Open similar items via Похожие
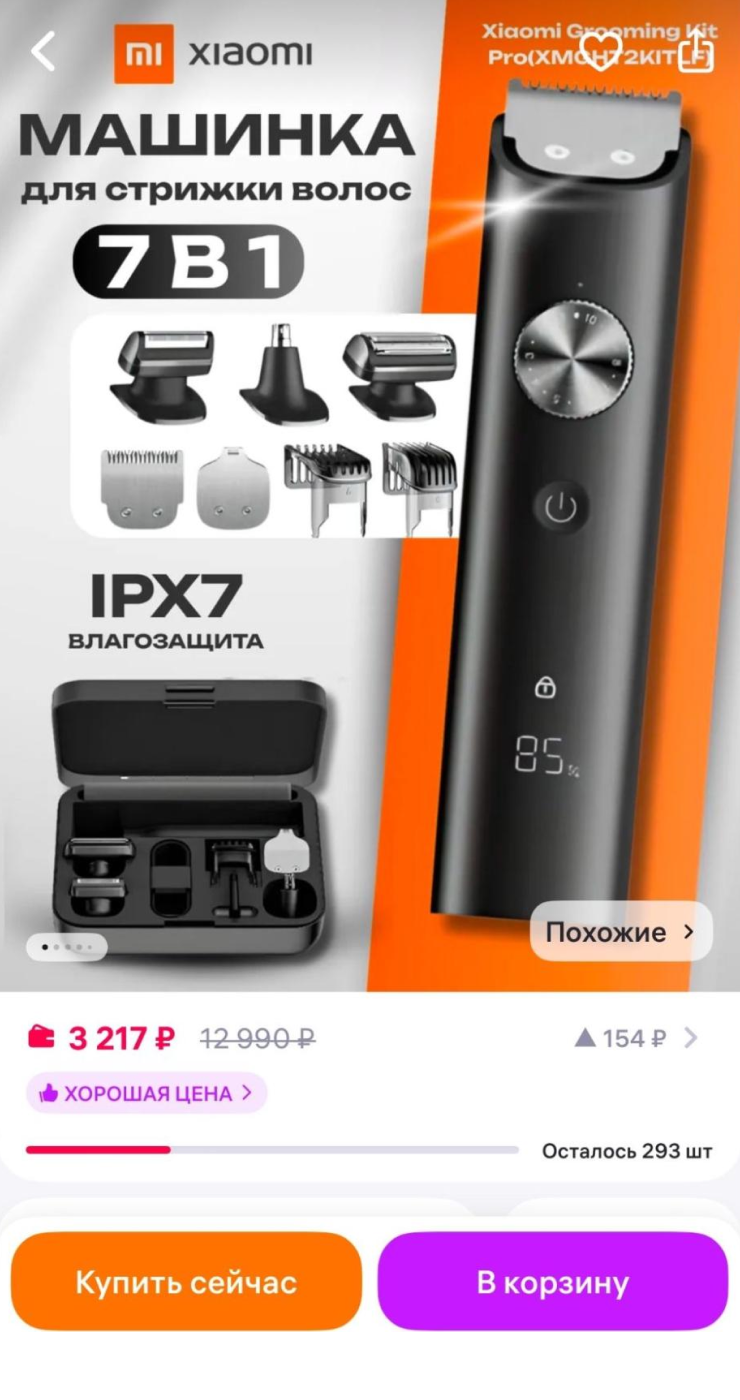740x1400 pixels. click(620, 932)
